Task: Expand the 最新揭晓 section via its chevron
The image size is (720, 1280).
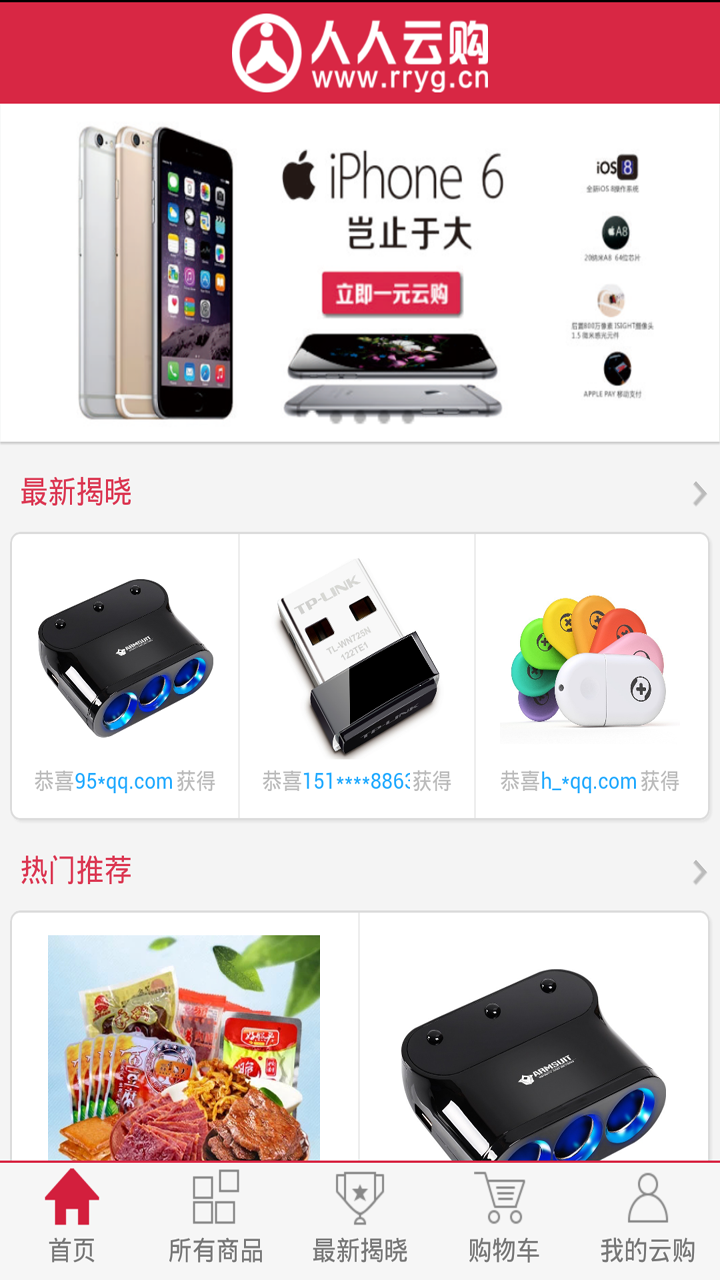Action: coord(699,493)
